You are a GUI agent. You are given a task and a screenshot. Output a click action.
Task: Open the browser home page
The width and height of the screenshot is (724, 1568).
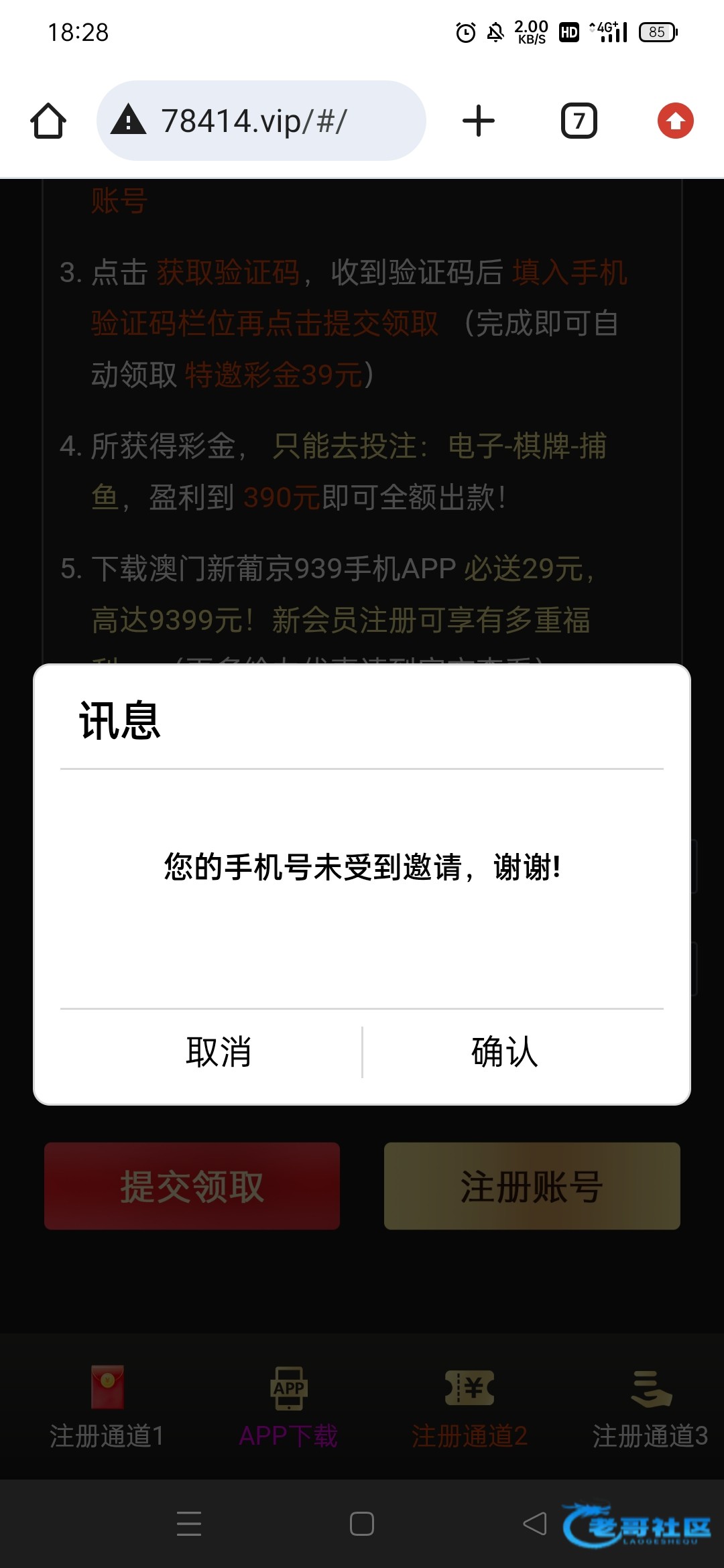(x=48, y=121)
